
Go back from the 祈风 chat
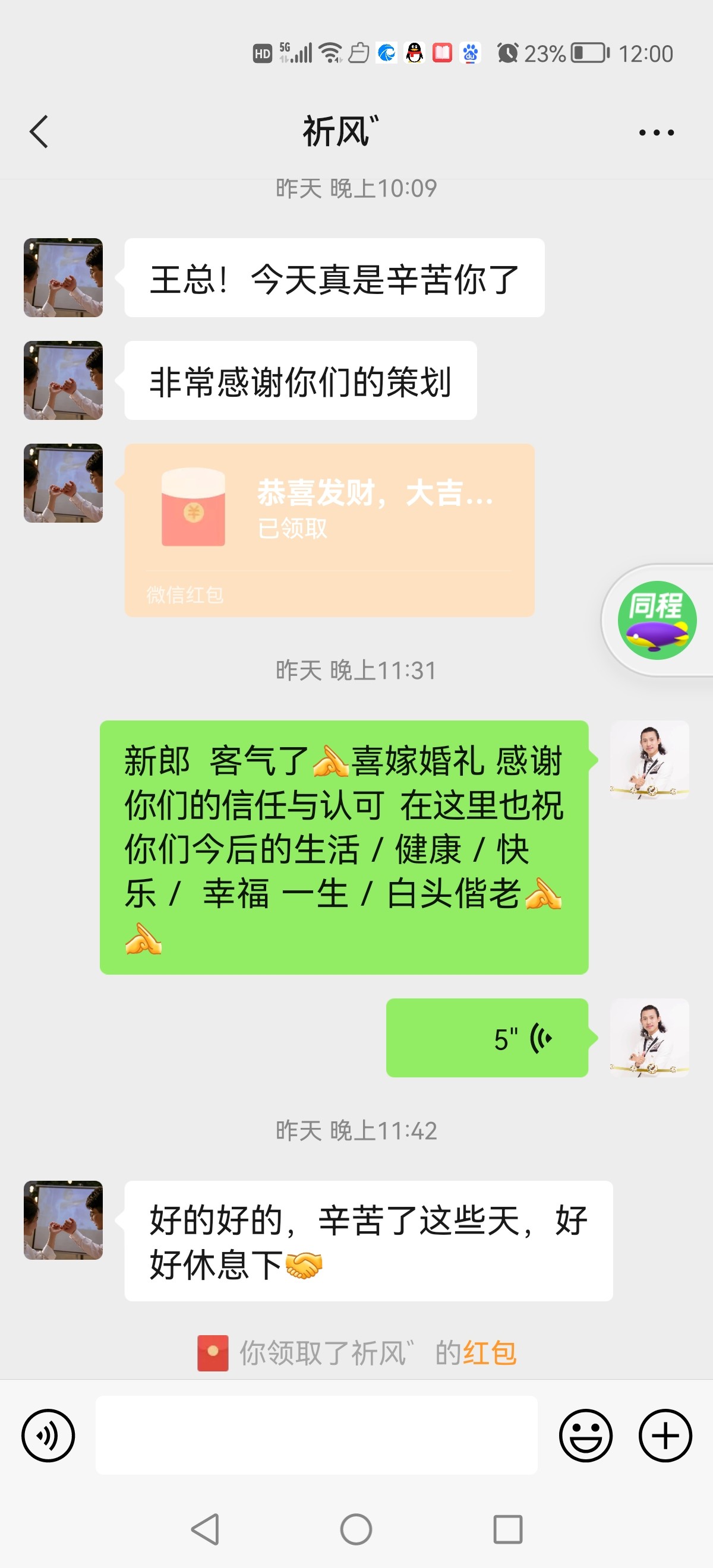pyautogui.click(x=39, y=131)
